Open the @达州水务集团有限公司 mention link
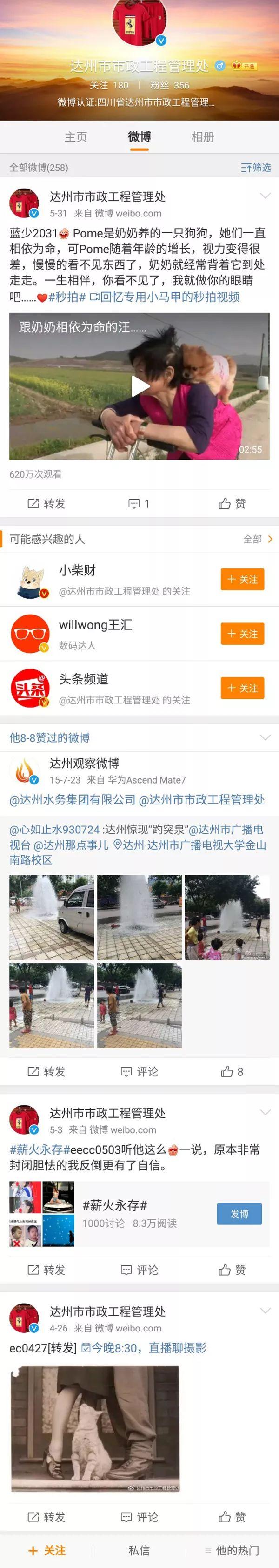 (73, 800)
